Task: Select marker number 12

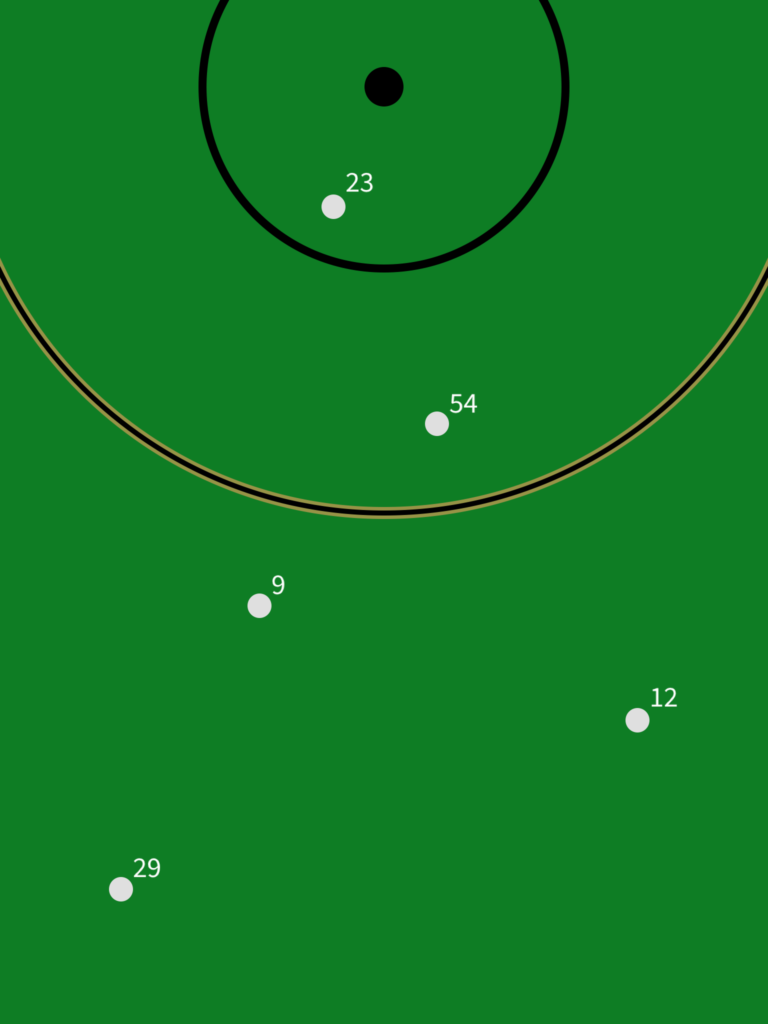Action: pos(637,720)
